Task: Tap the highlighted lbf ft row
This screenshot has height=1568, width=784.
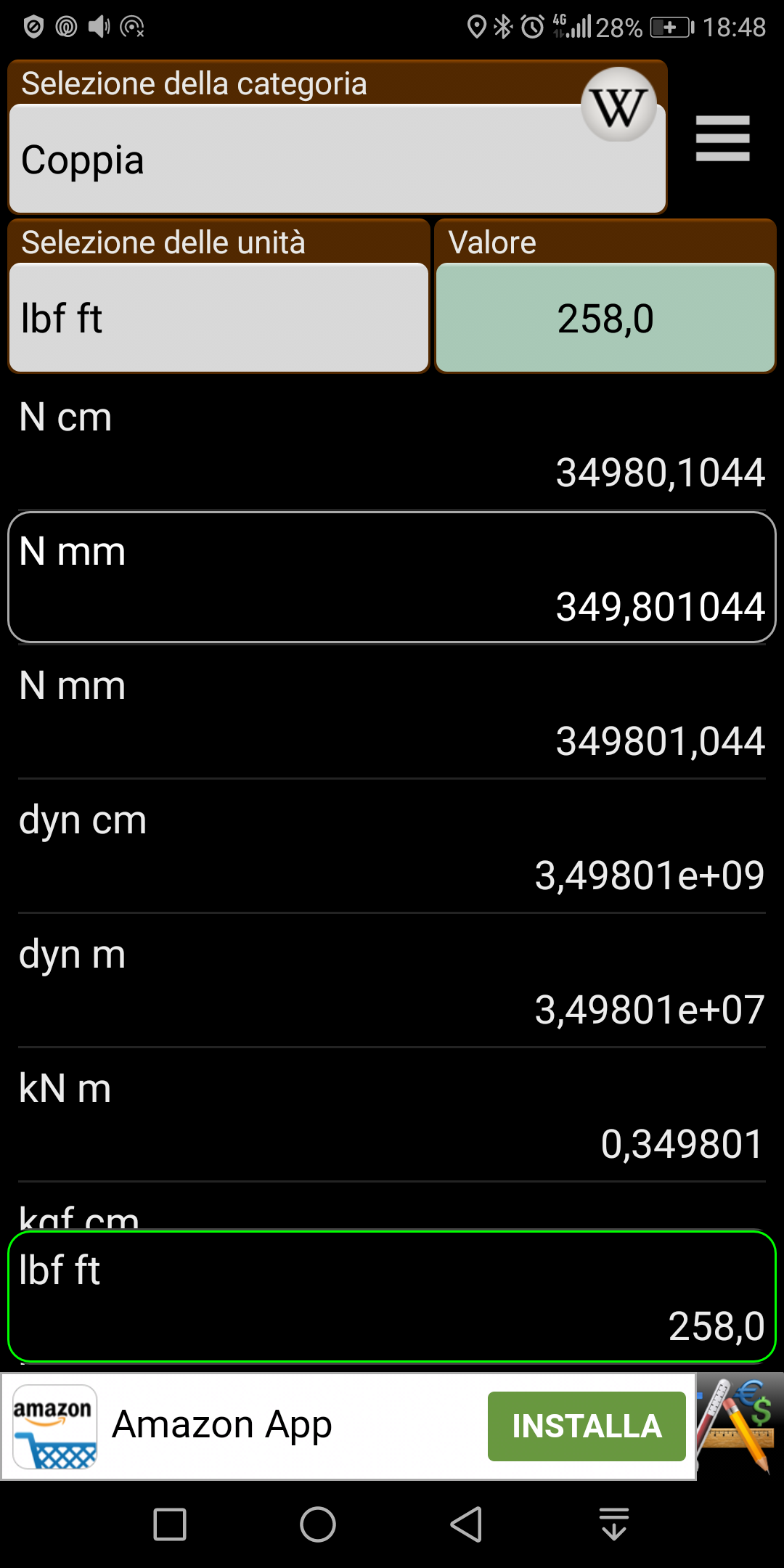Action: [392, 1297]
